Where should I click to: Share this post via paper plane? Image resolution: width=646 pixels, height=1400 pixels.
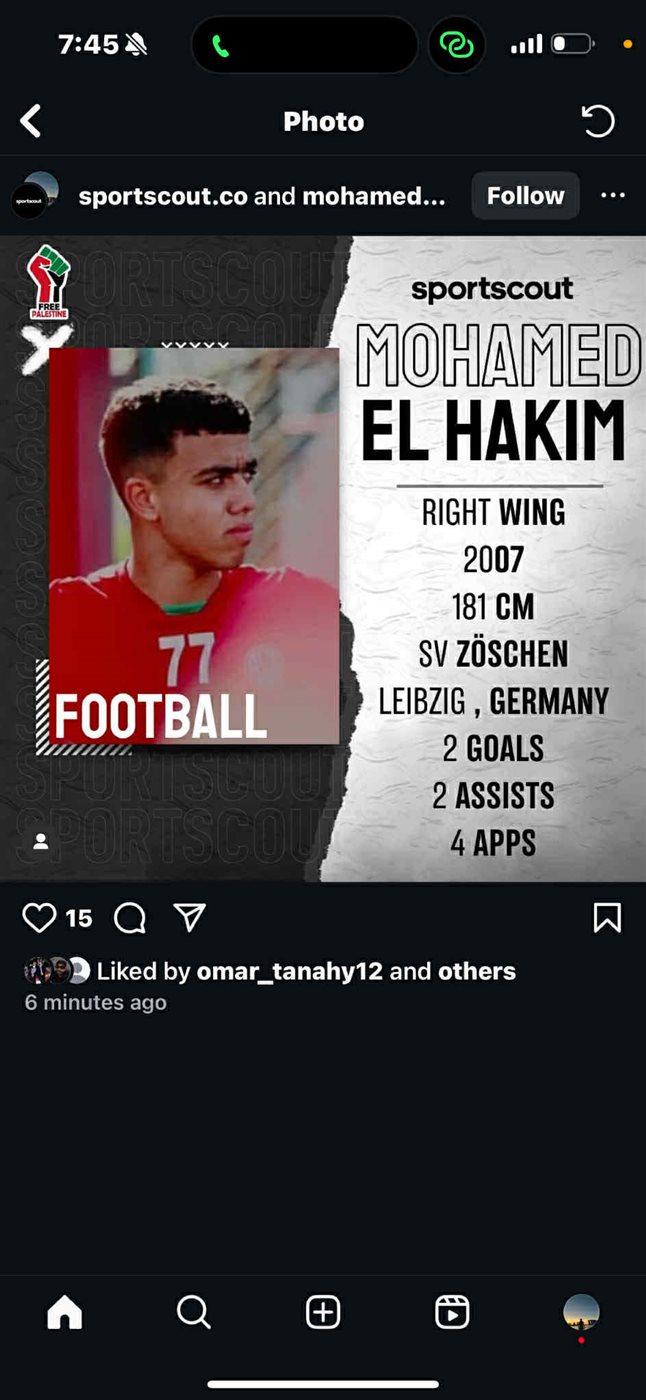189,918
